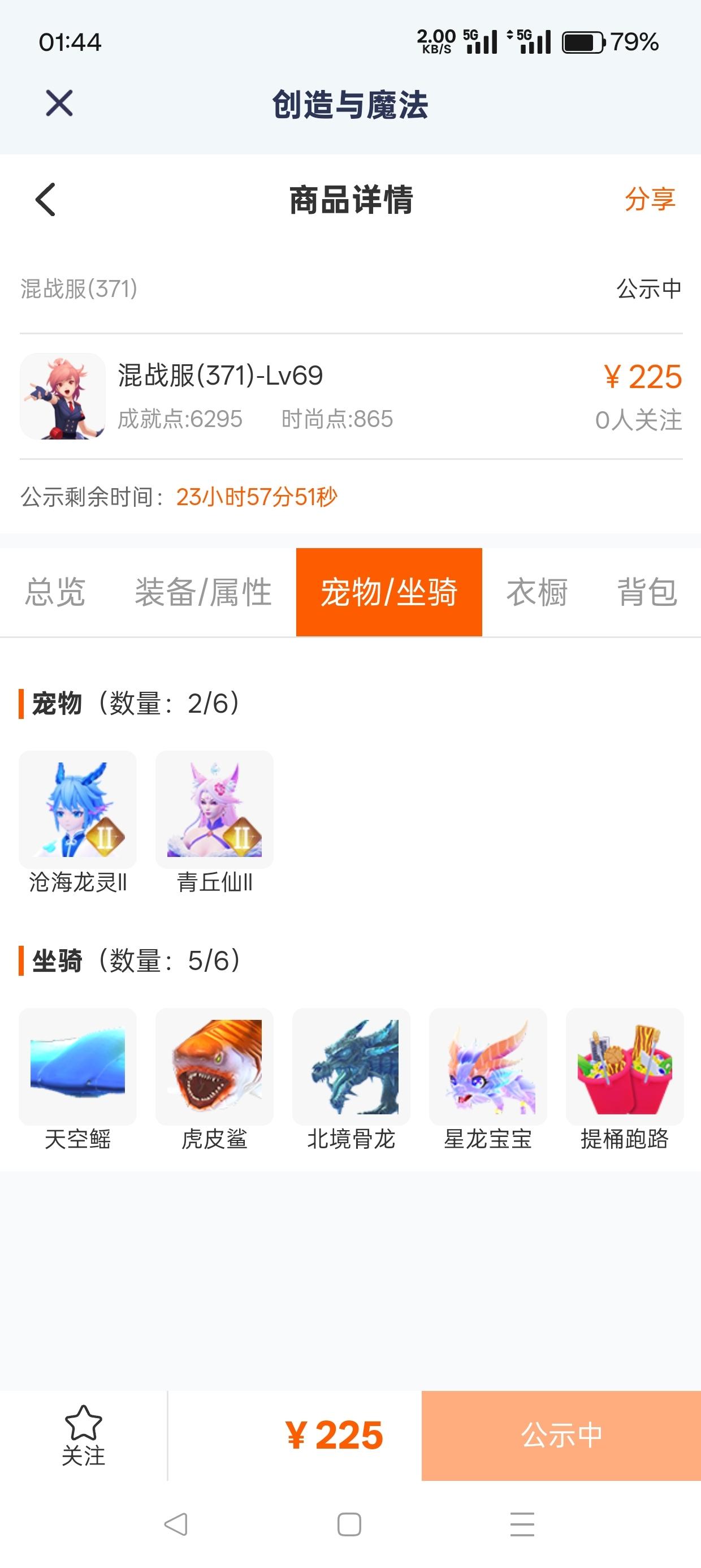Open the 虎皮鲨 mount
The width and height of the screenshot is (701, 1568).
pos(214,1080)
